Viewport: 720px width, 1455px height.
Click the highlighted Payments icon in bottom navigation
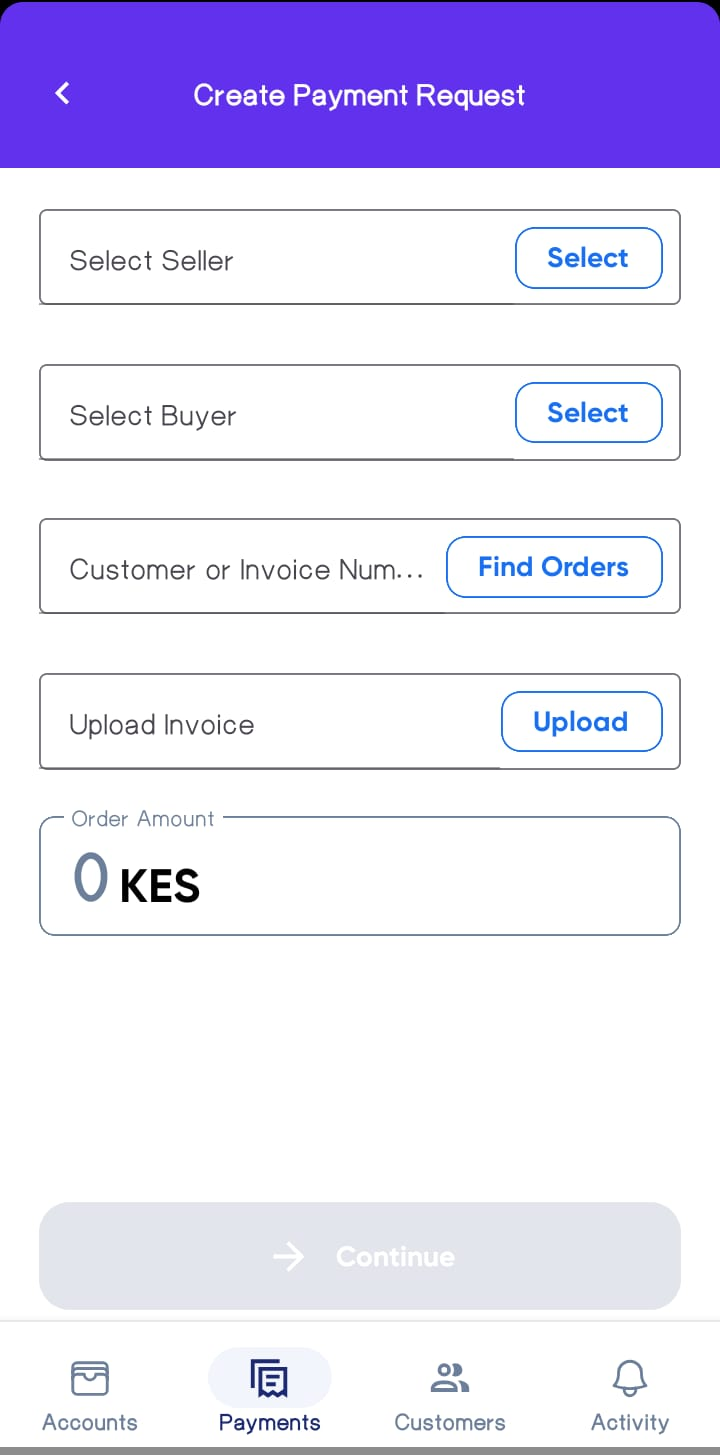pyautogui.click(x=270, y=1377)
